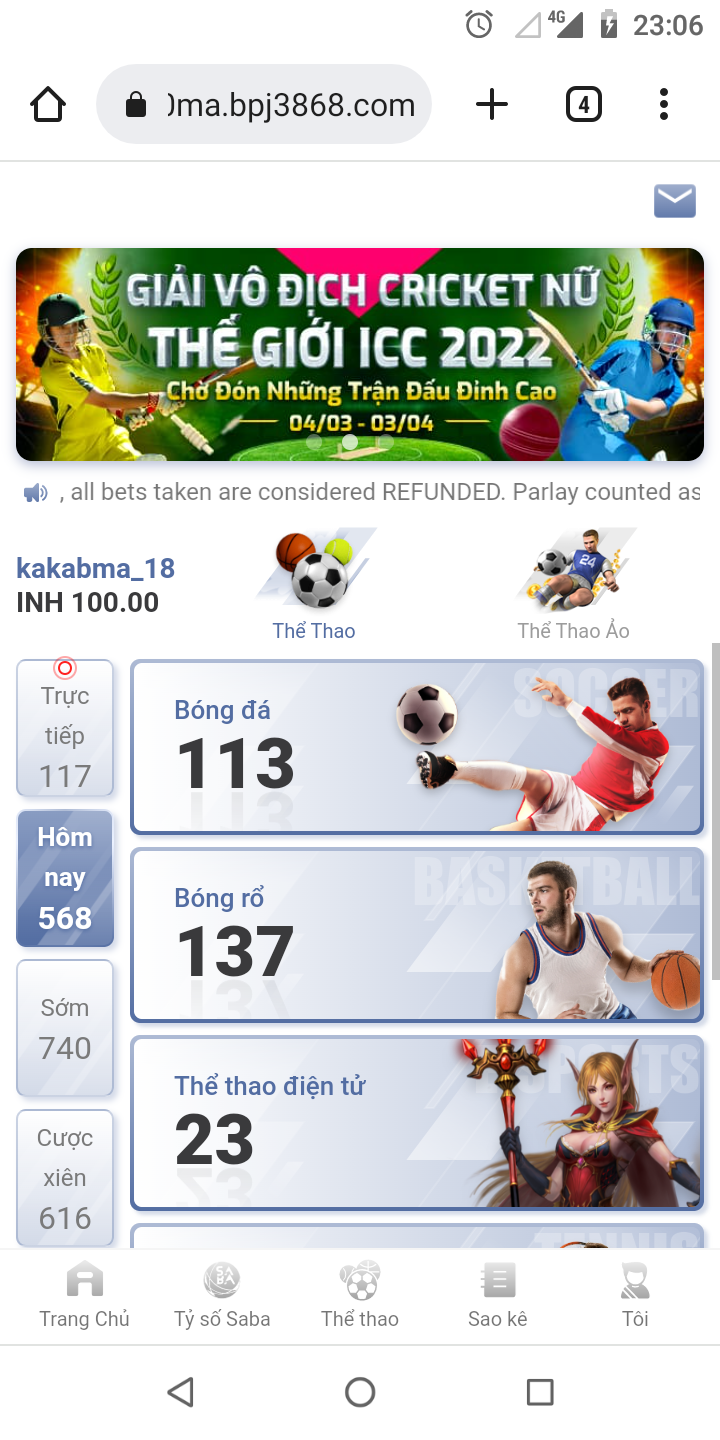Switch to the Hôm nay filter
This screenshot has width=720, height=1440.
point(65,878)
